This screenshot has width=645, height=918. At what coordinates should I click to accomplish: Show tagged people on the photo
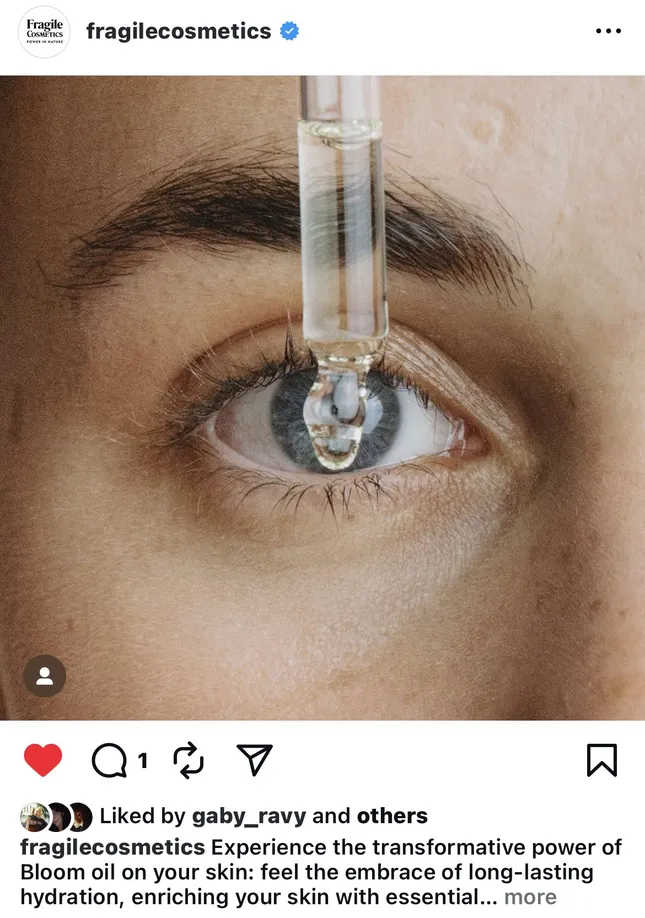point(45,676)
